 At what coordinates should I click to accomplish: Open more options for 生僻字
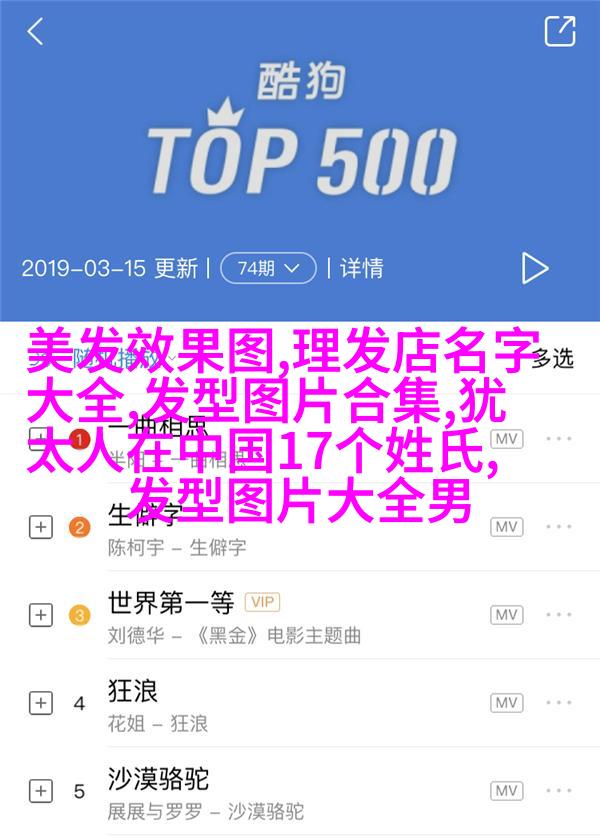559,527
